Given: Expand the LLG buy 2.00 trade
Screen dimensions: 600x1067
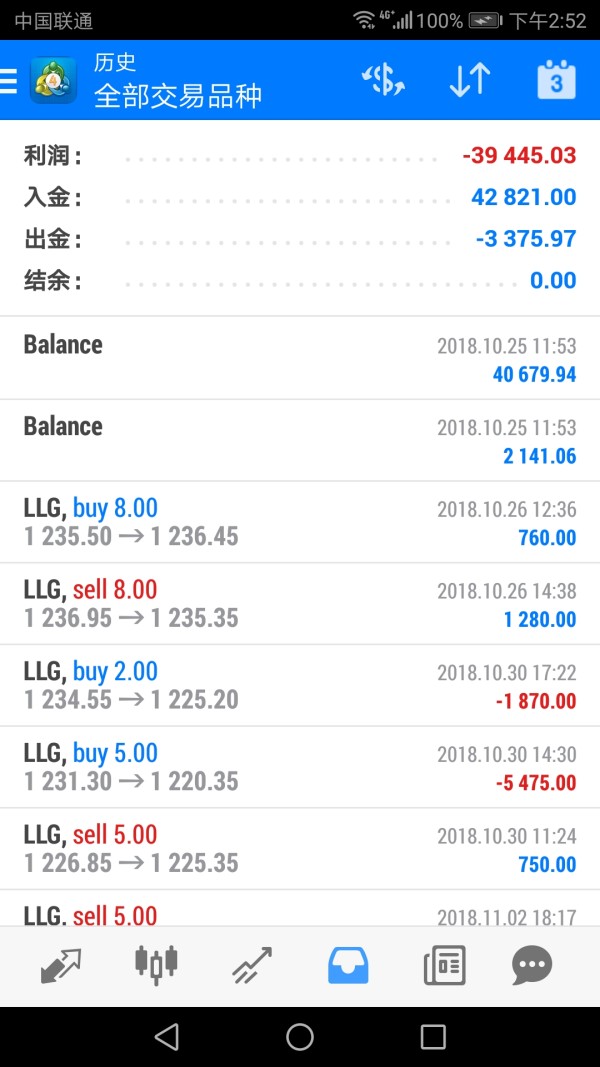Looking at the screenshot, I should [300, 685].
